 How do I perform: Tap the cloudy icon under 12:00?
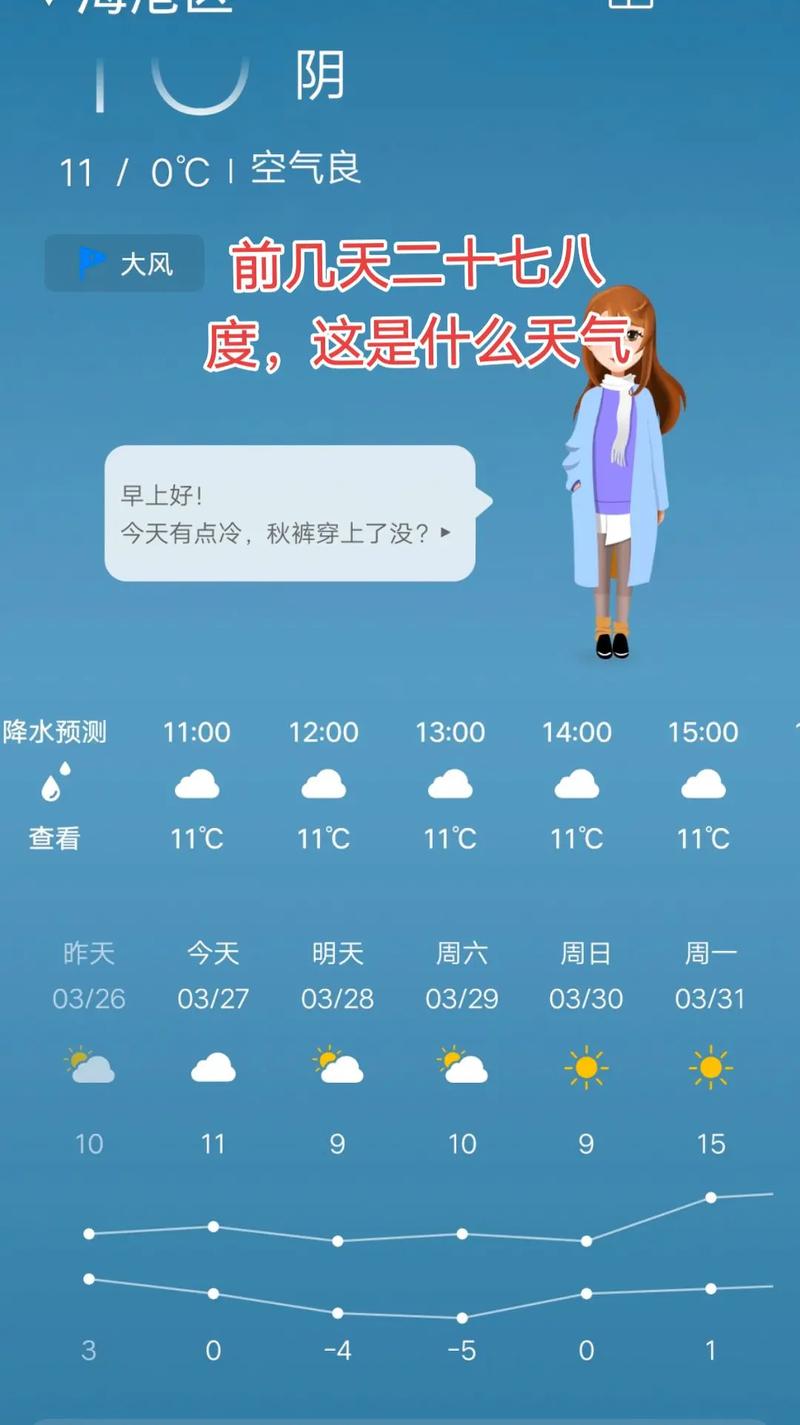click(x=323, y=784)
